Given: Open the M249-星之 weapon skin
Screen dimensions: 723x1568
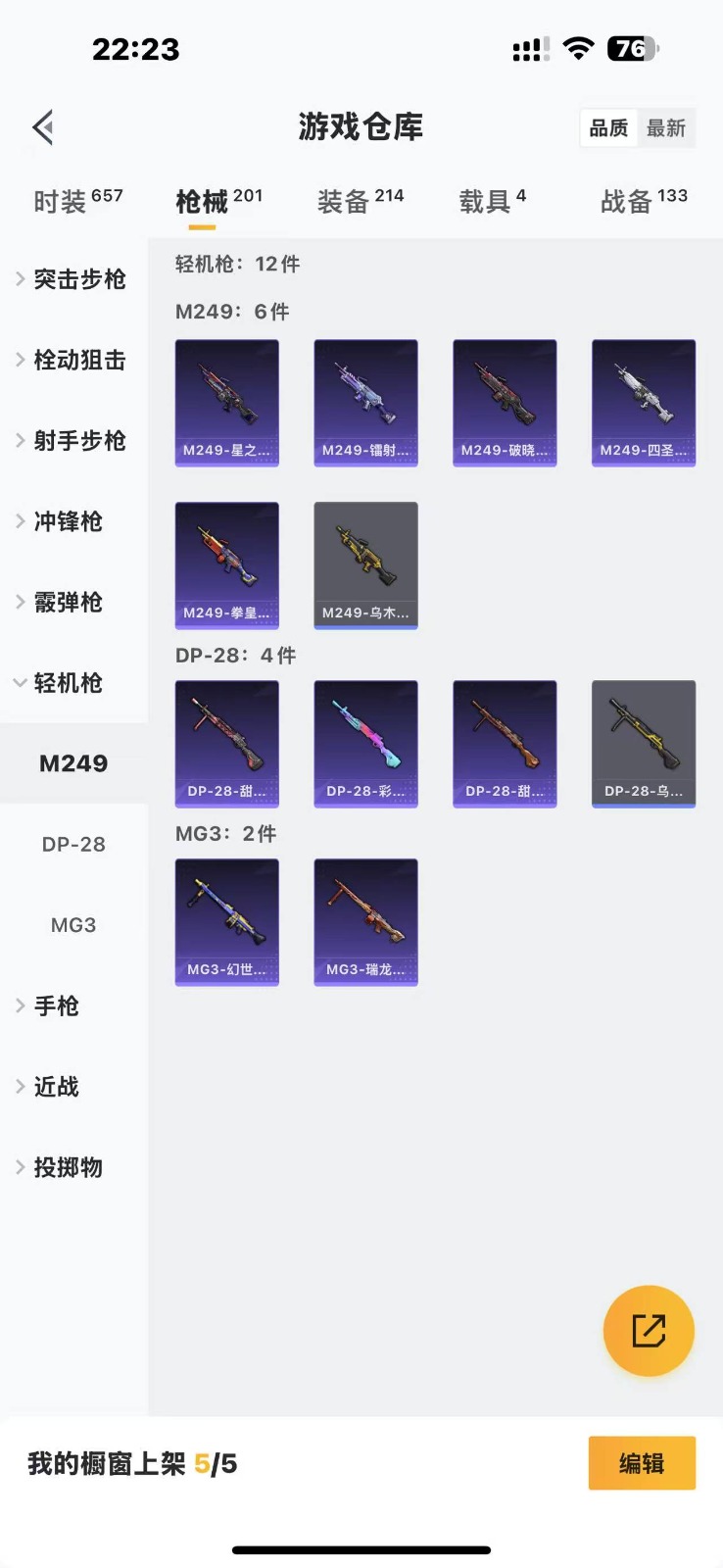Looking at the screenshot, I should click(226, 403).
